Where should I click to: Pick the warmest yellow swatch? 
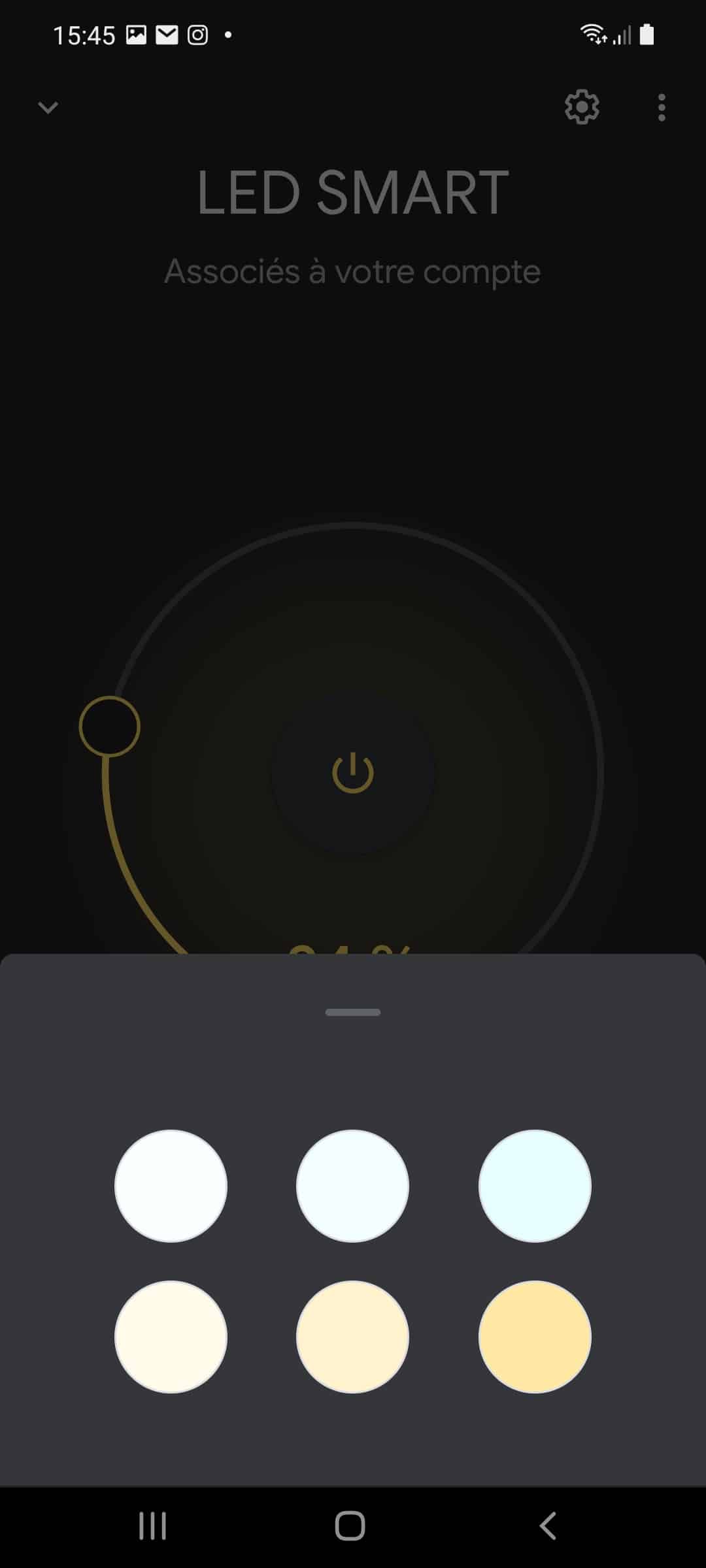(x=535, y=1337)
